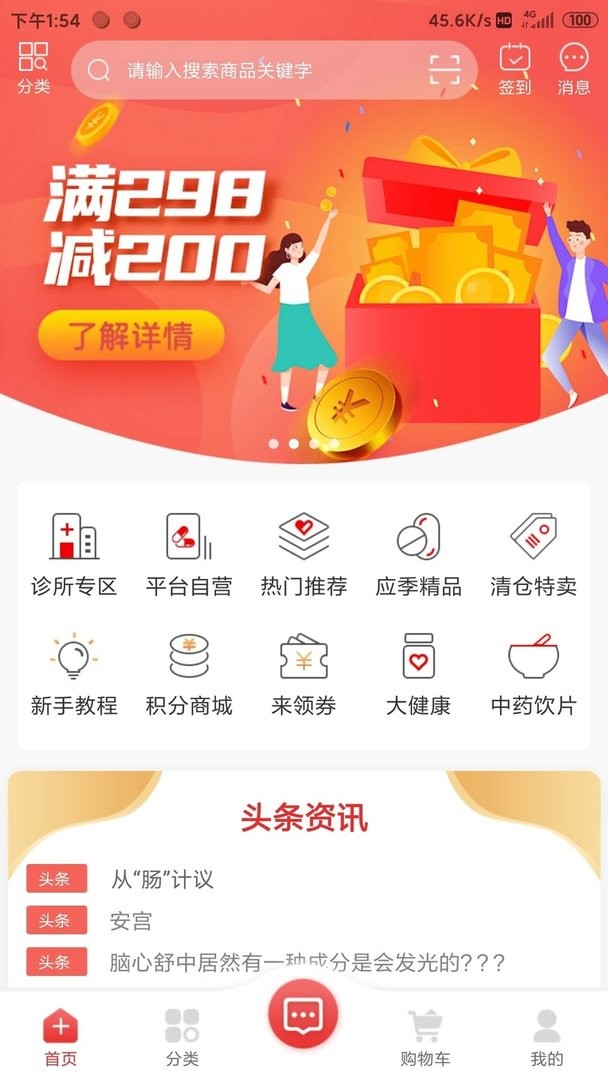Open 消息 messages
Viewport: 608px width, 1080px height.
(573, 68)
